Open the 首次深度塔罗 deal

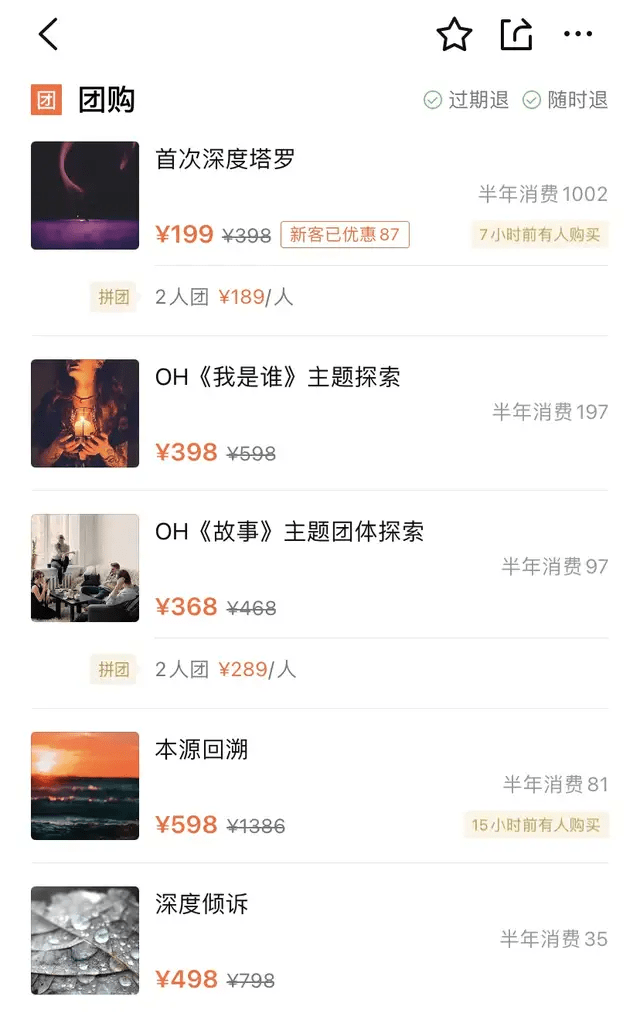click(226, 159)
